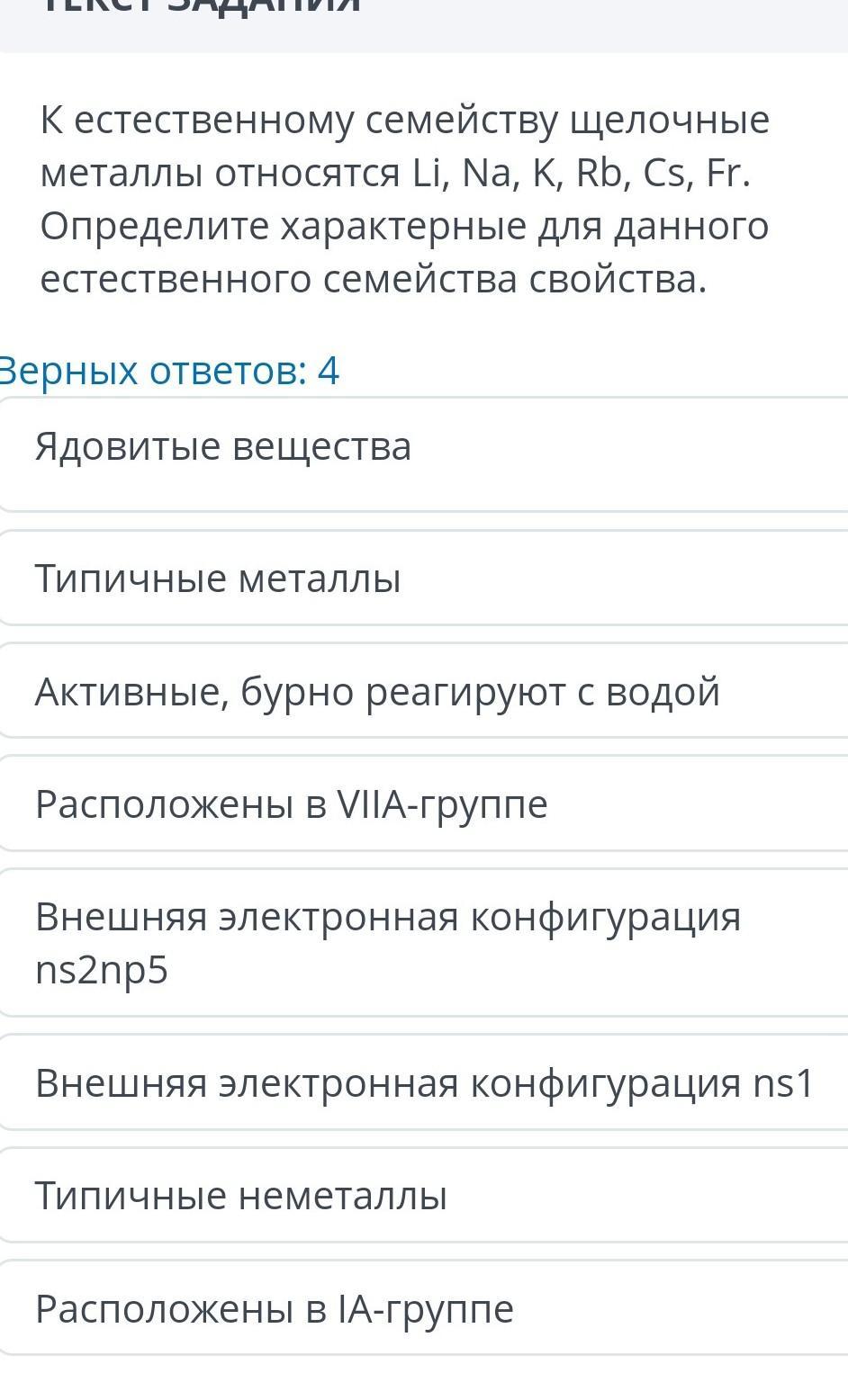Mark the answer 'Расположены в IA-группе'
848x1400 pixels.
[423, 1308]
